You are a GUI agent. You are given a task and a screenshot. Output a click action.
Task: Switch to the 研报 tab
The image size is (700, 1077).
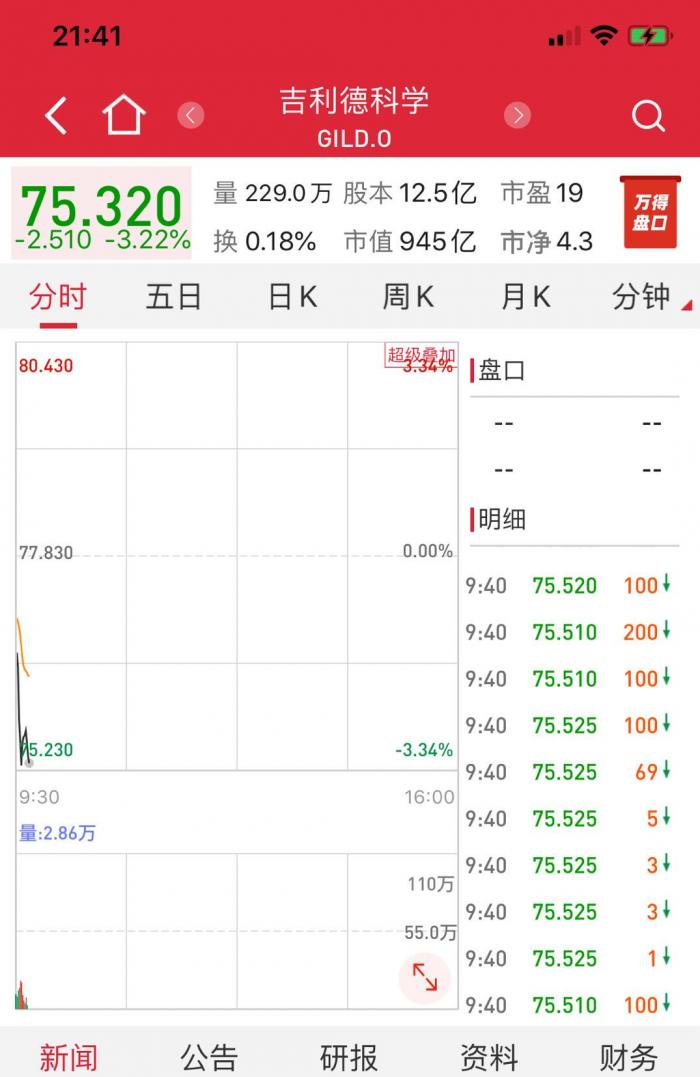click(x=349, y=1056)
